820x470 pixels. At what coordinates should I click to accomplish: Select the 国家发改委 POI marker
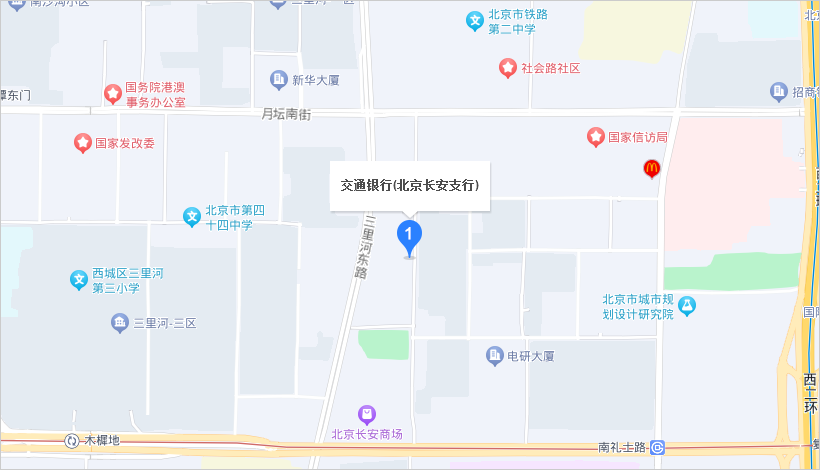[x=83, y=143]
